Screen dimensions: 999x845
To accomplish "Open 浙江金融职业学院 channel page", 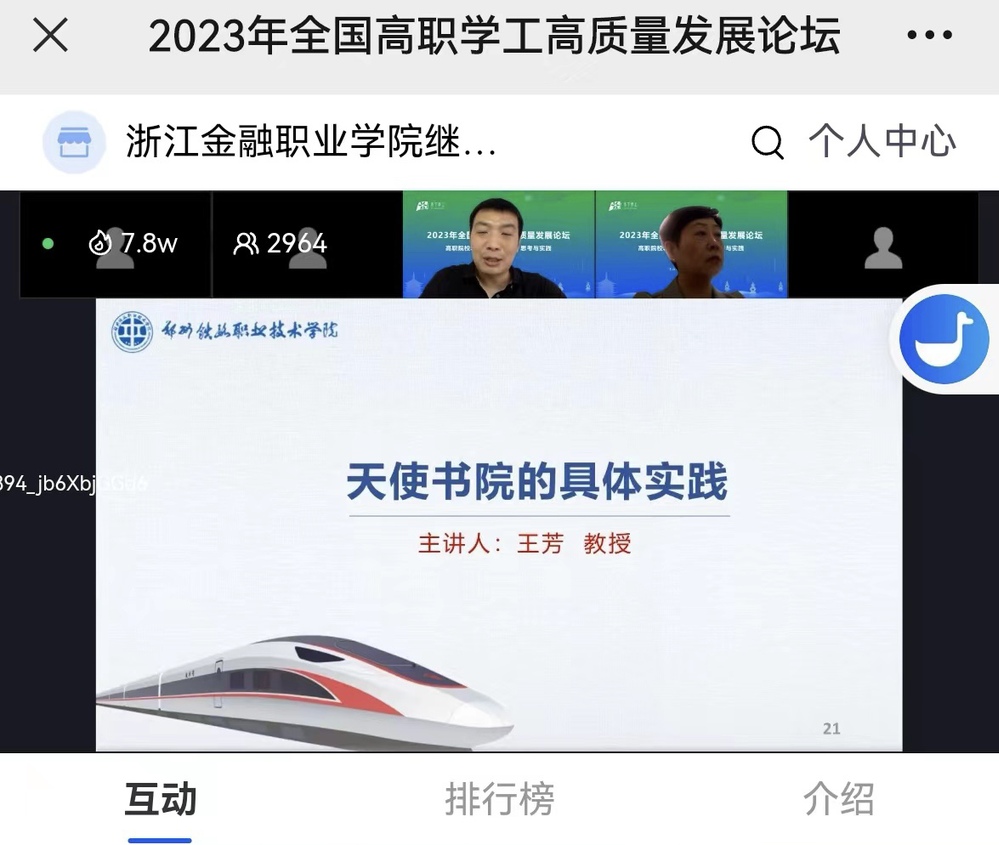I will (310, 142).
